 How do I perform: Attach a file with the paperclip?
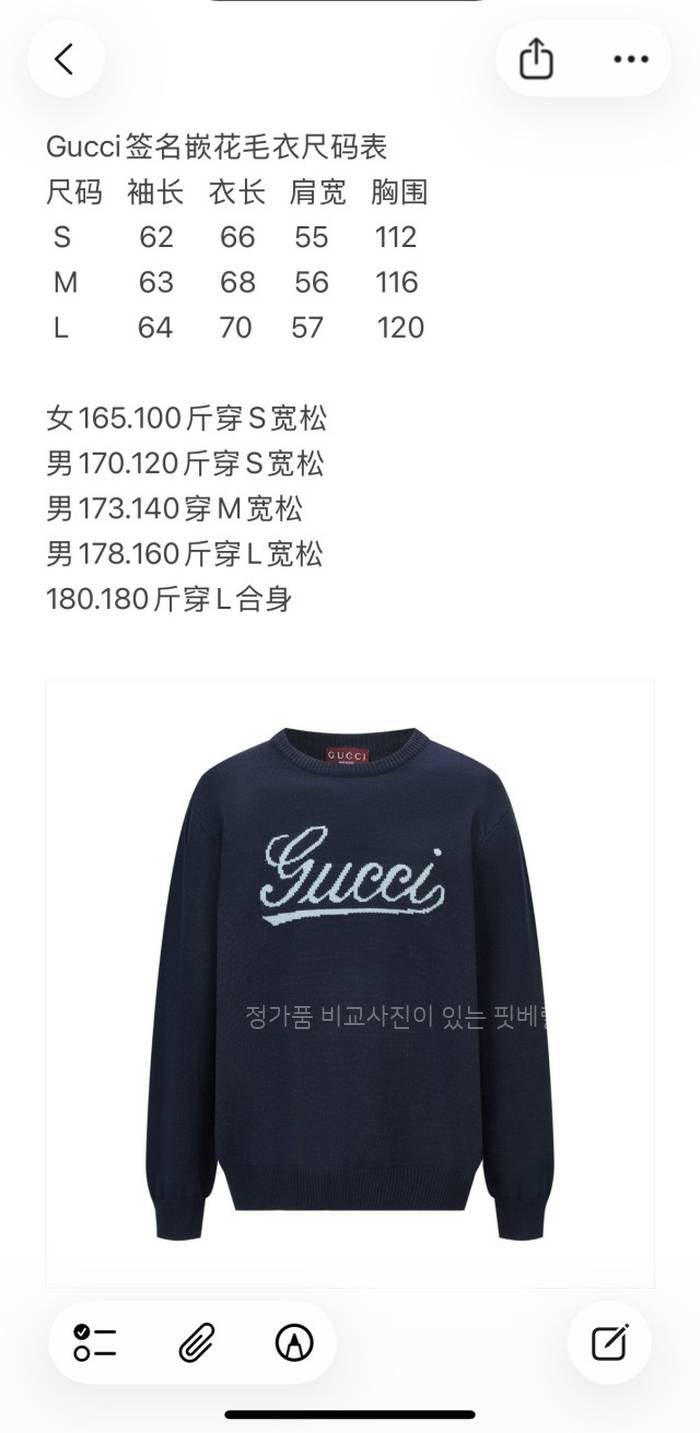(x=196, y=1342)
